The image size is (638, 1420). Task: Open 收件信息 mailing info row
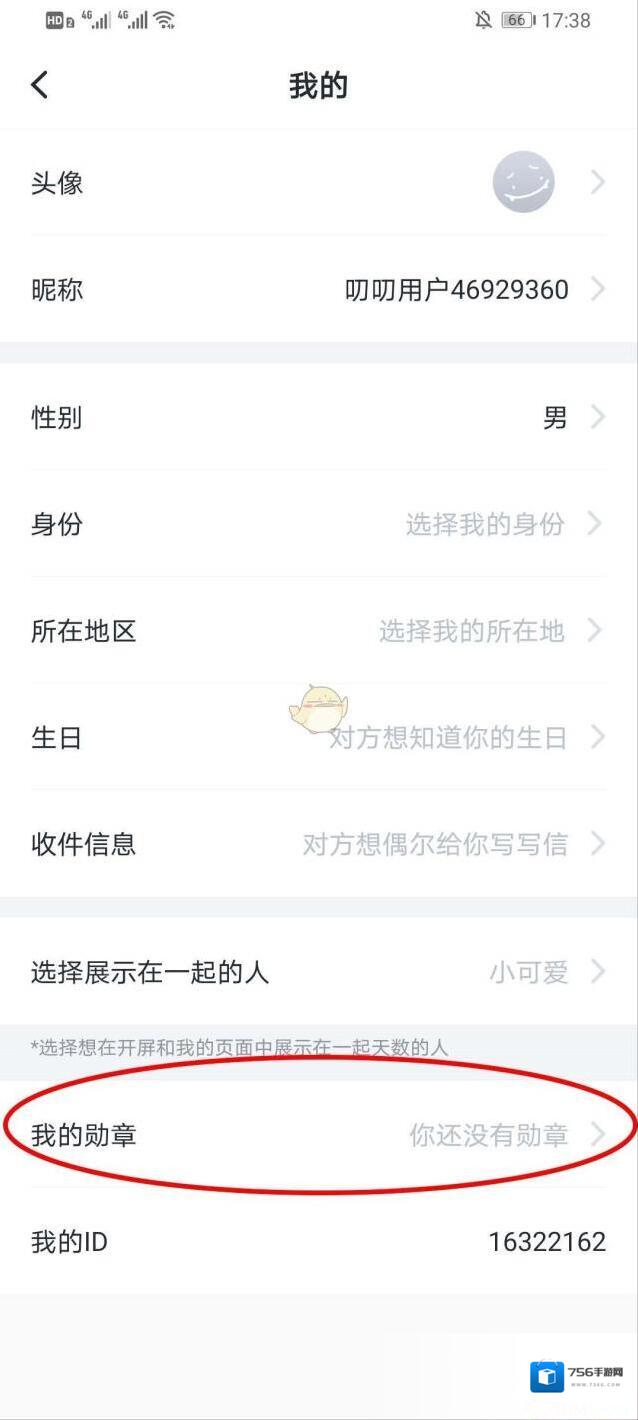pyautogui.click(x=318, y=844)
